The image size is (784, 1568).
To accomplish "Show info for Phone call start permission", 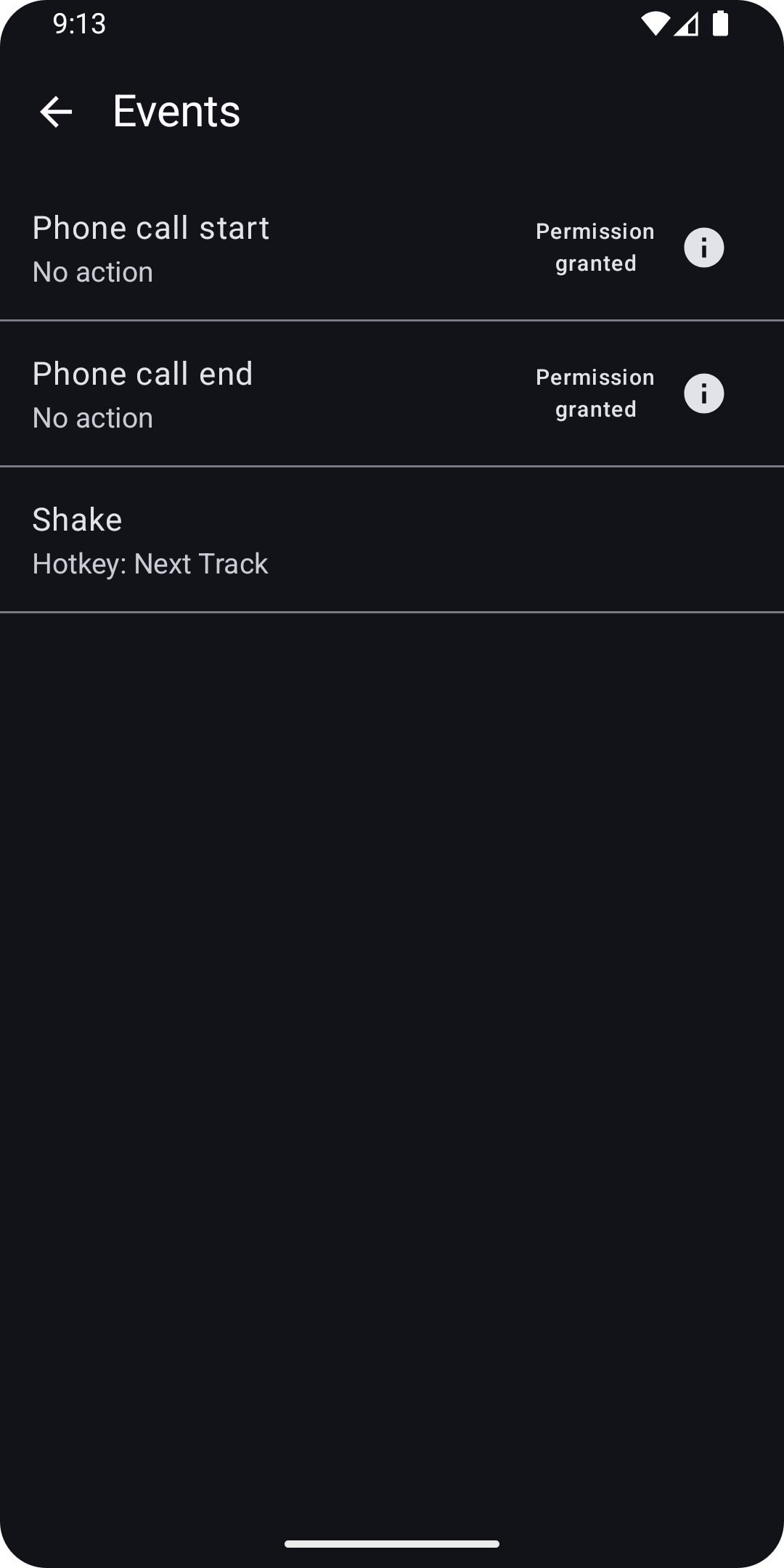I will [x=703, y=248].
